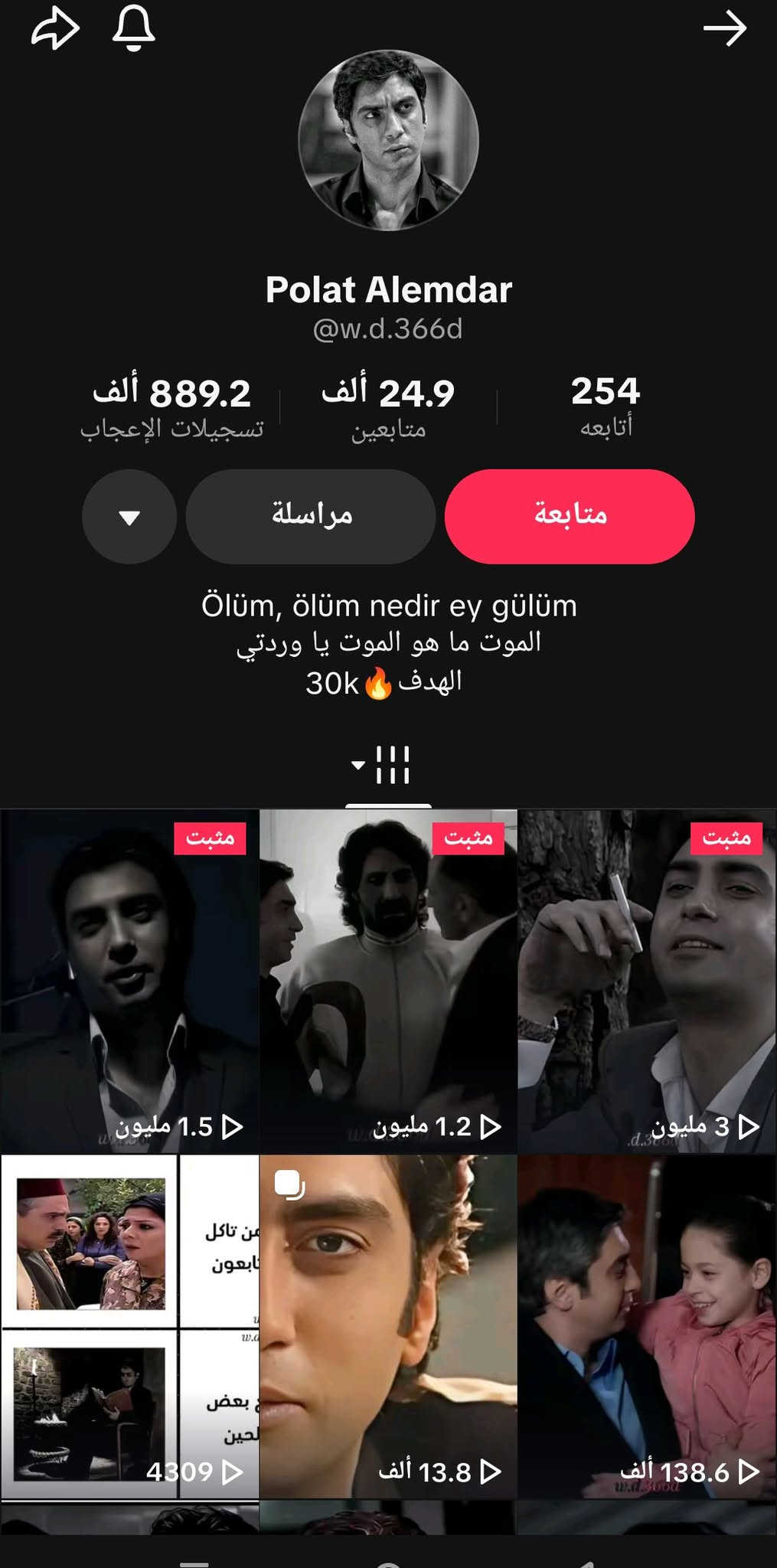Go back using the arrow
The height and width of the screenshot is (1568, 777).
click(x=724, y=29)
